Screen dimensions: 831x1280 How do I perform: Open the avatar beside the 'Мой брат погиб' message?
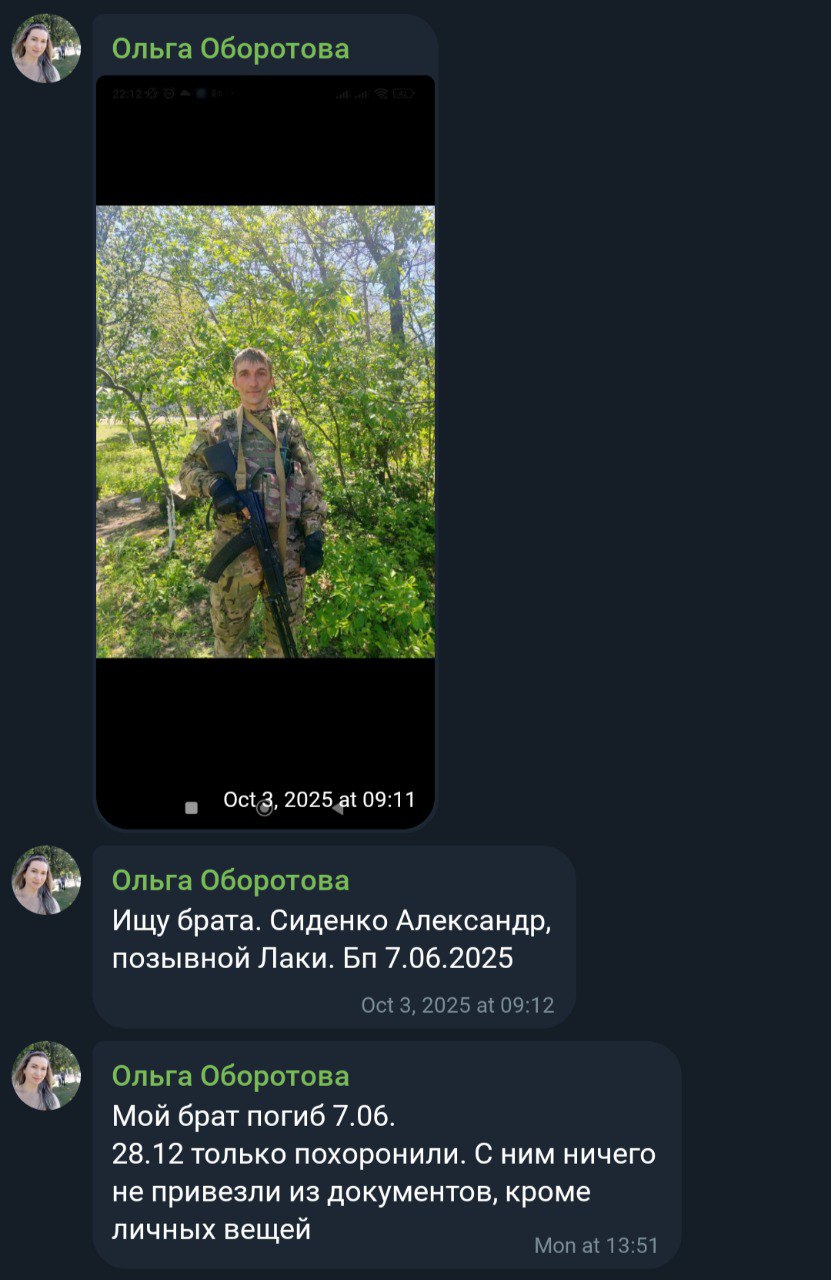tap(46, 1075)
